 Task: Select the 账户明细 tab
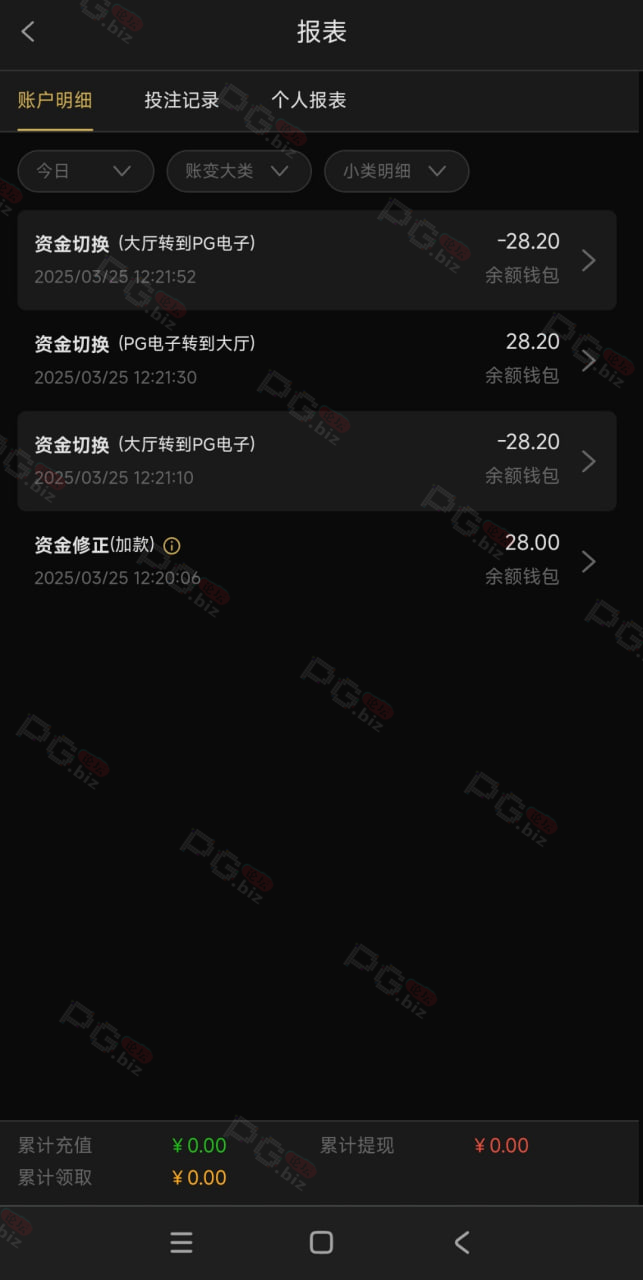[55, 100]
